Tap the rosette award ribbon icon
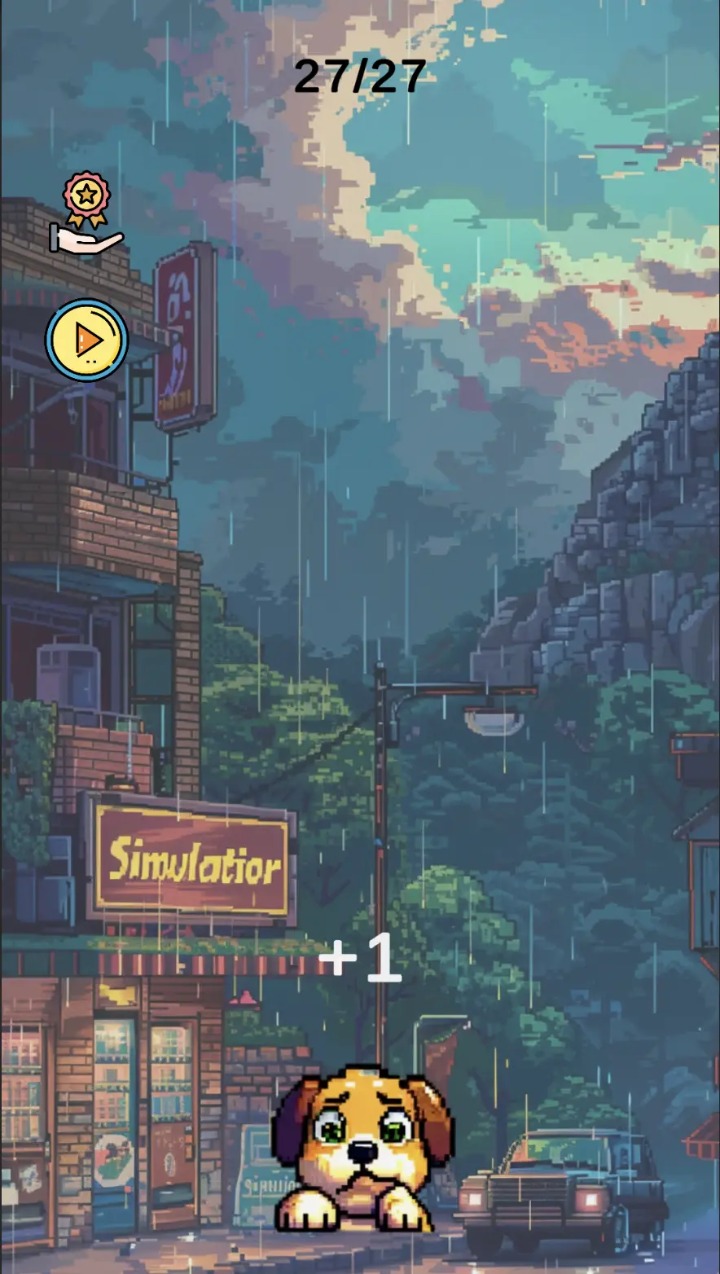Screen dimensions: 720x1274 (x=85, y=195)
